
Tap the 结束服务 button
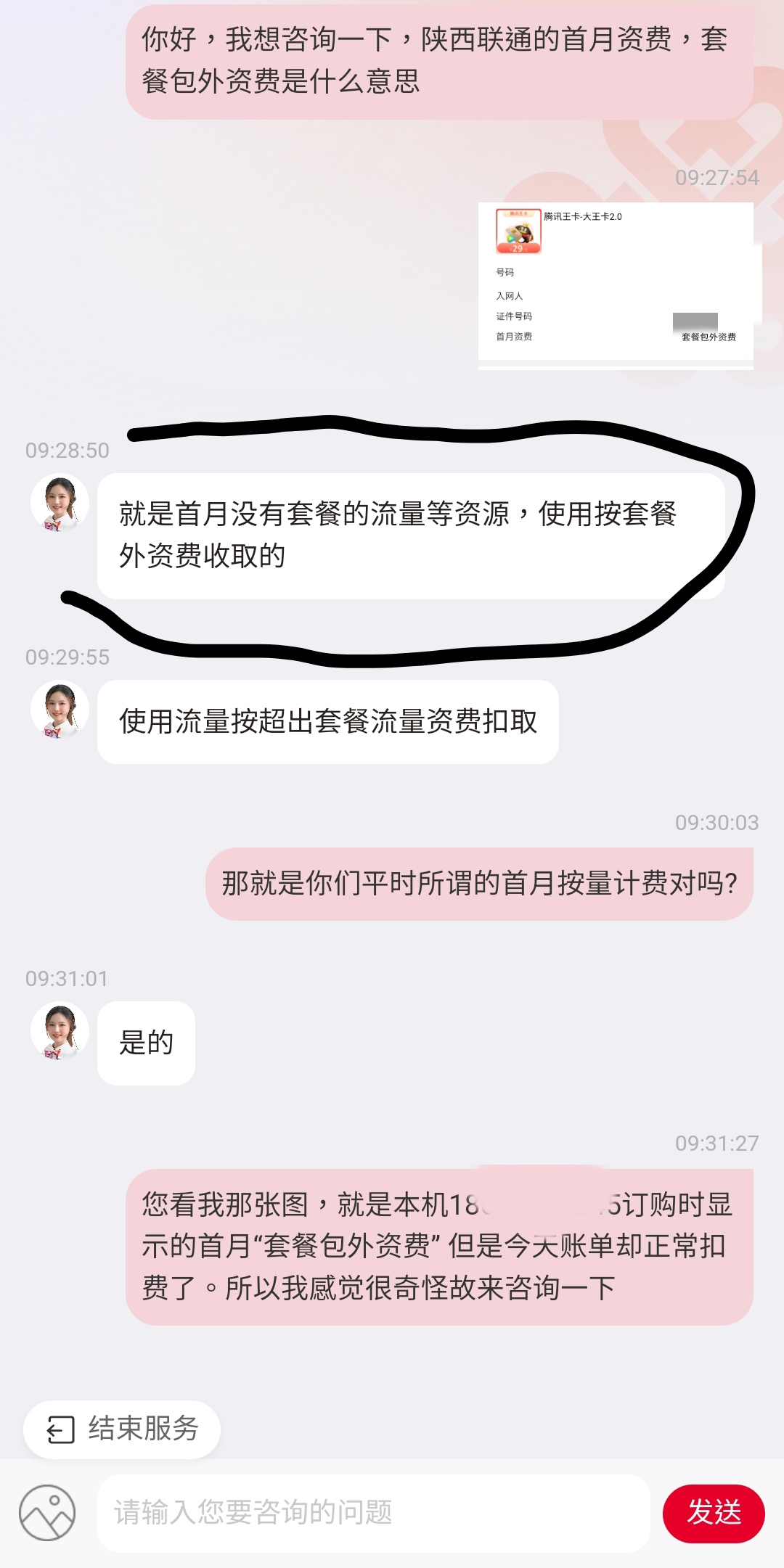coord(122,1429)
